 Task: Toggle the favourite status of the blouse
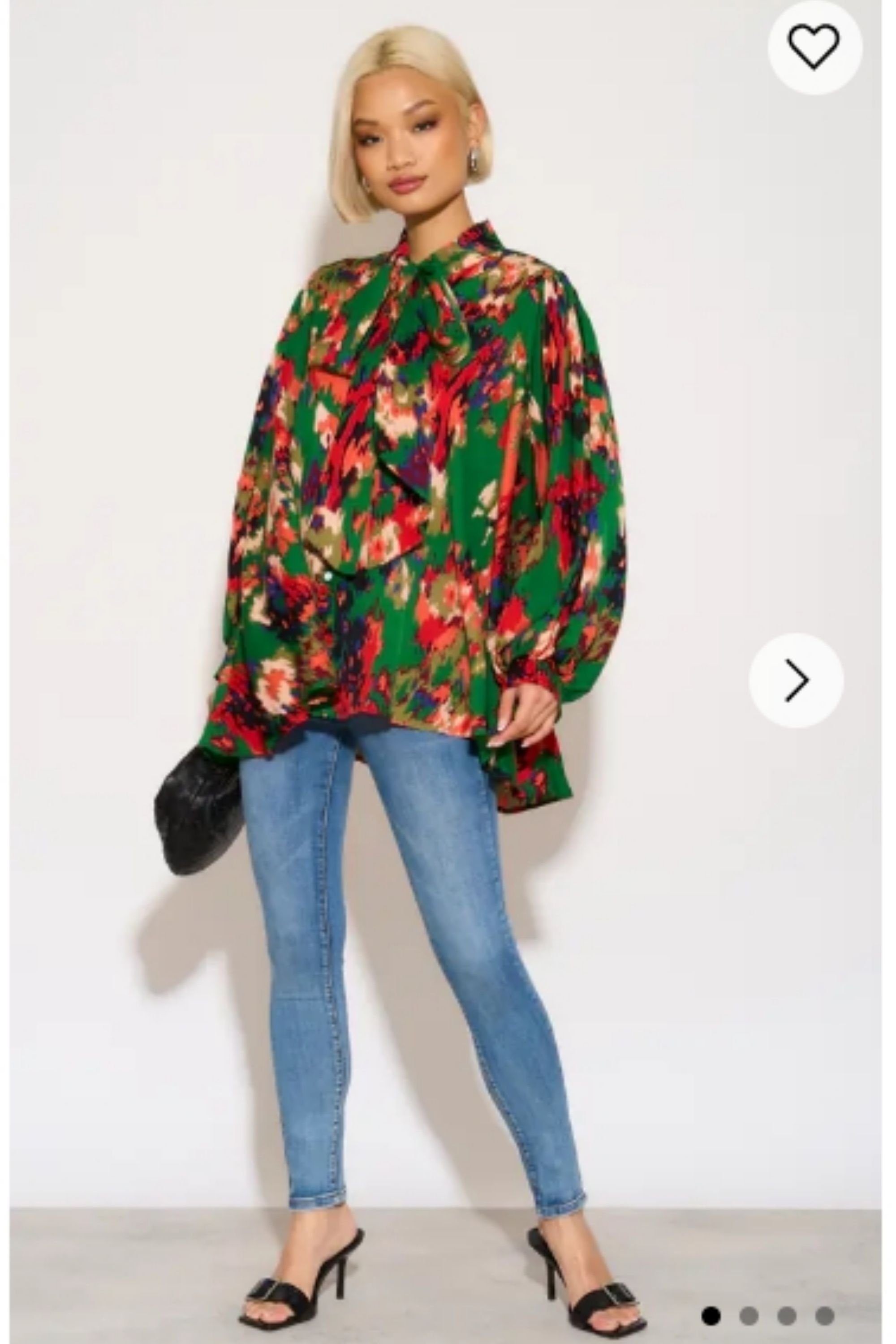[814, 48]
